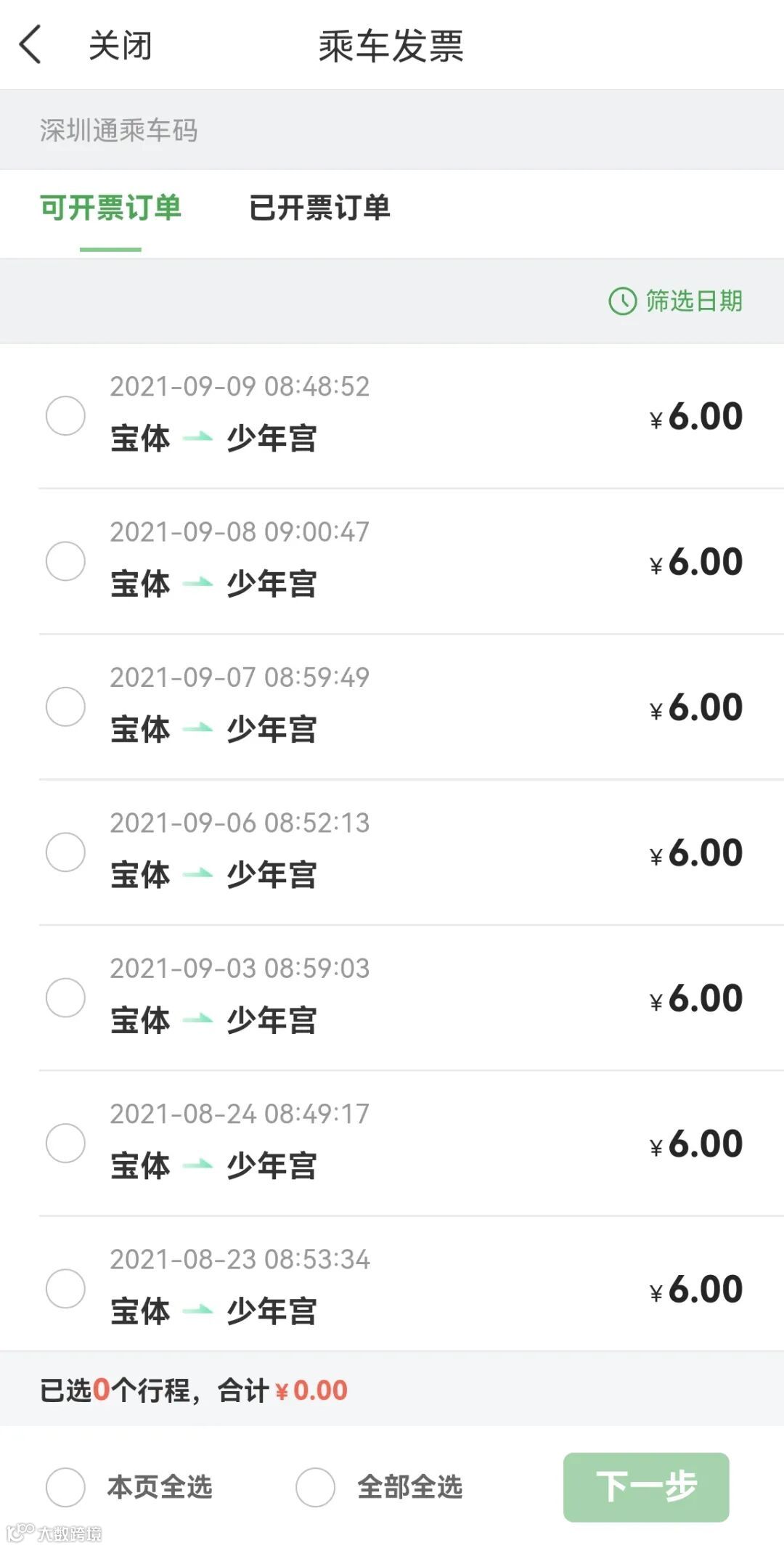Go back using the top-left arrow

pyautogui.click(x=30, y=45)
